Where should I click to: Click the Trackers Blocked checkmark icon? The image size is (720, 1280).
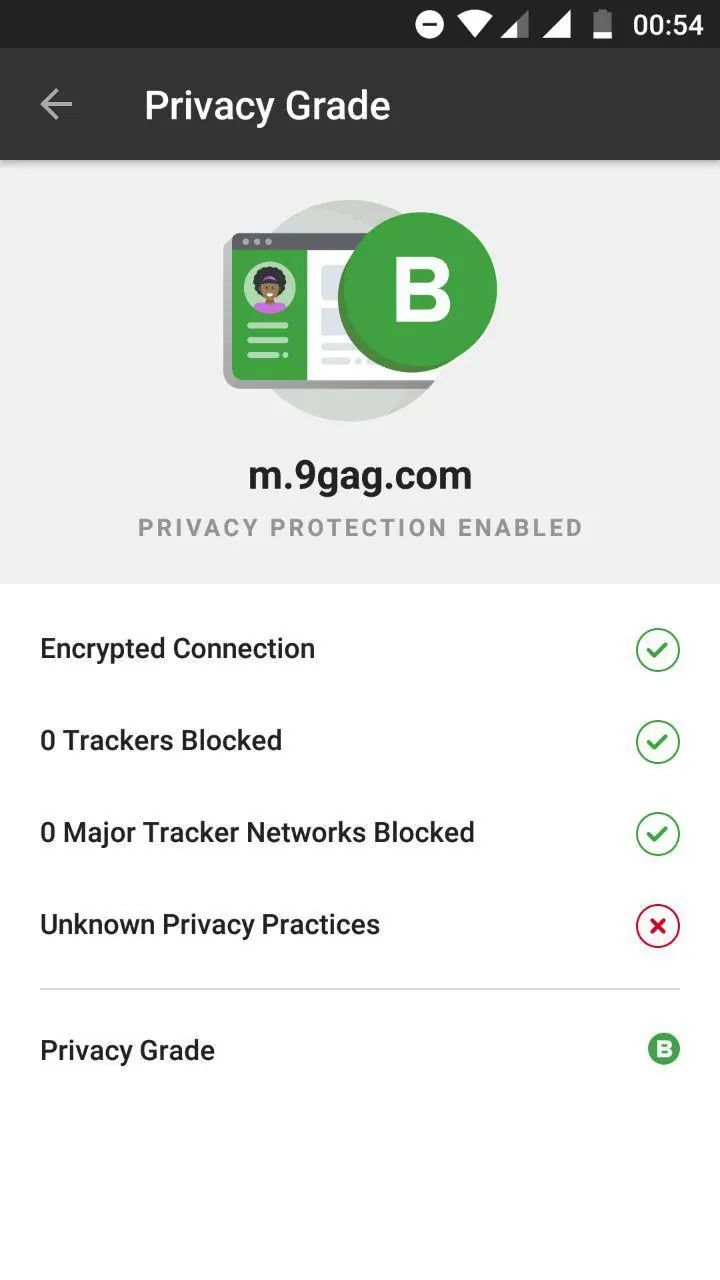click(657, 742)
